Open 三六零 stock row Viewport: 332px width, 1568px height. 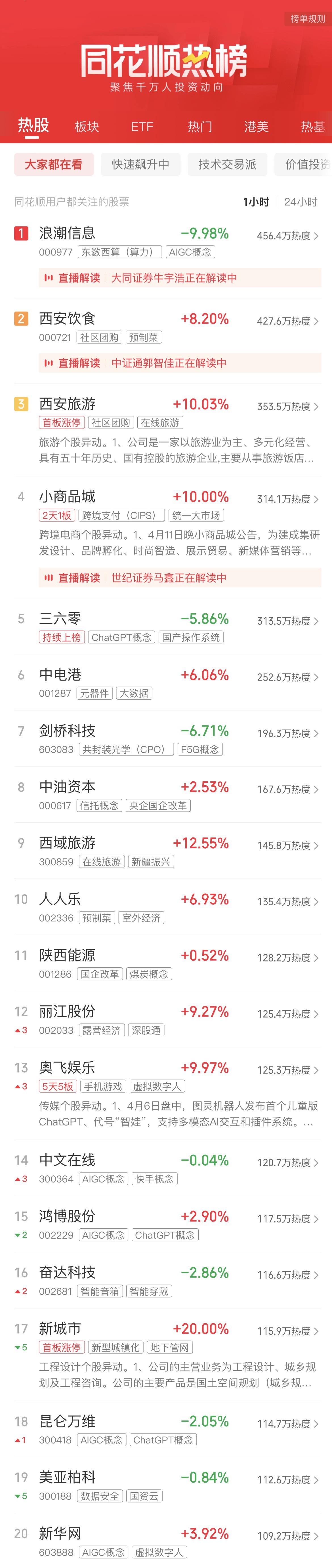click(x=60, y=619)
